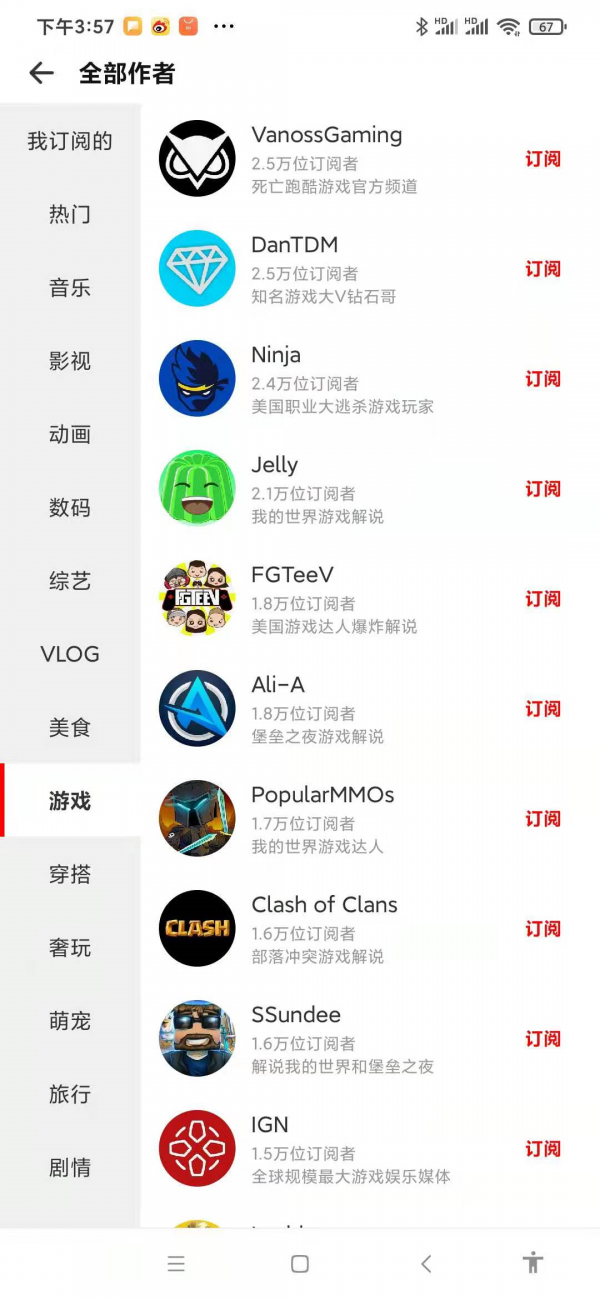Switch to the 影视 category
The height and width of the screenshot is (1300, 600).
[70, 361]
